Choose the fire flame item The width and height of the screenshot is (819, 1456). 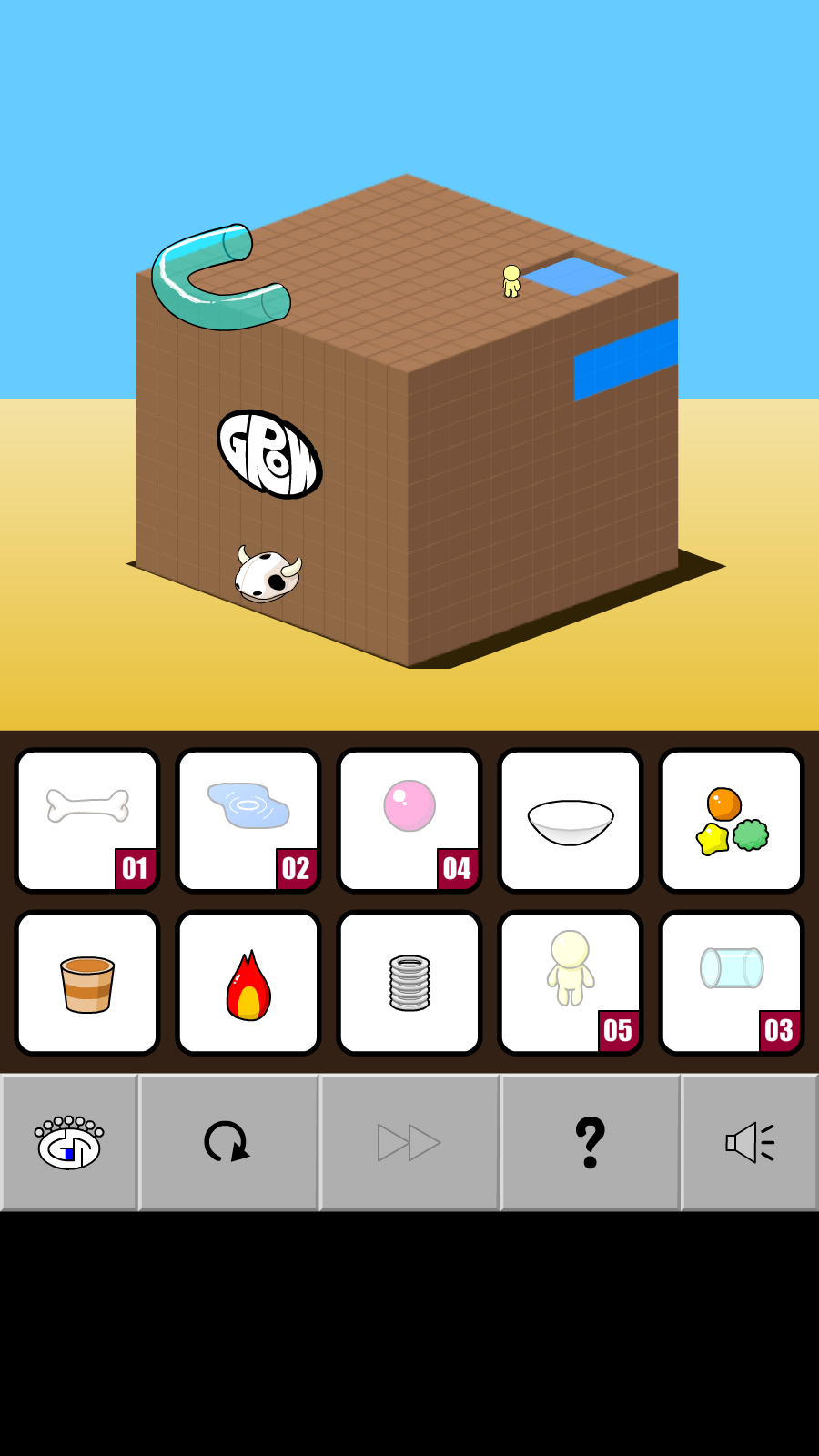click(248, 983)
